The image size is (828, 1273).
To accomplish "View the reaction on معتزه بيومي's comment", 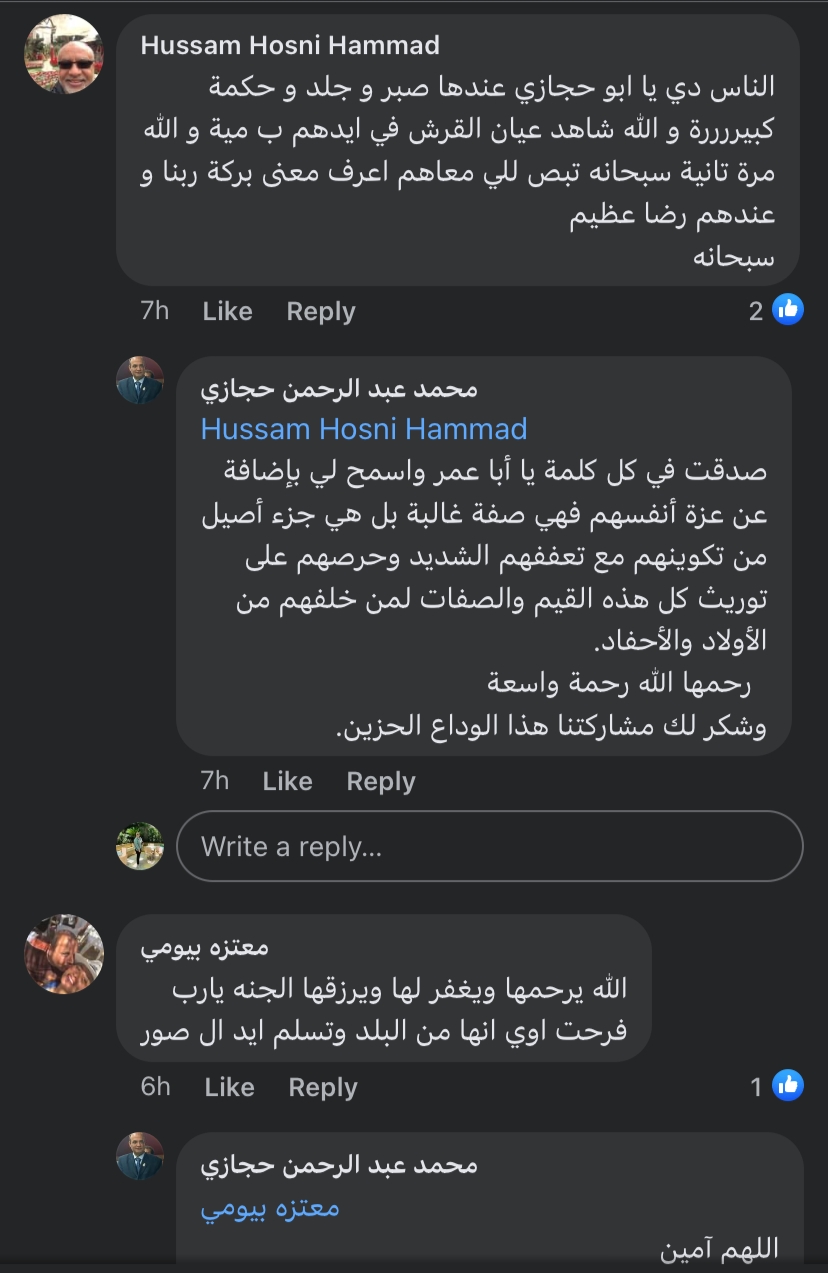I will (776, 1086).
